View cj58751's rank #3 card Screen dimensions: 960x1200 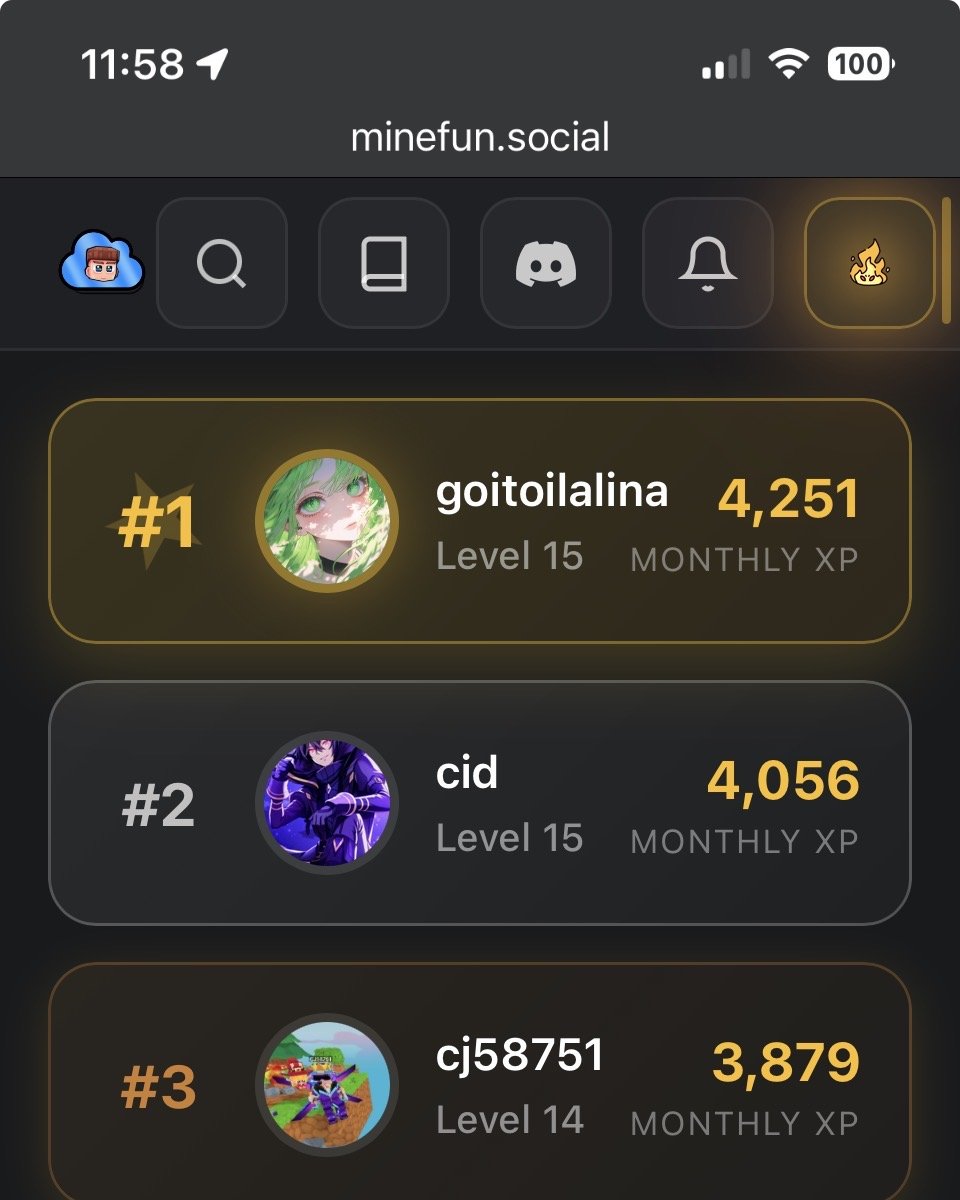click(480, 1085)
